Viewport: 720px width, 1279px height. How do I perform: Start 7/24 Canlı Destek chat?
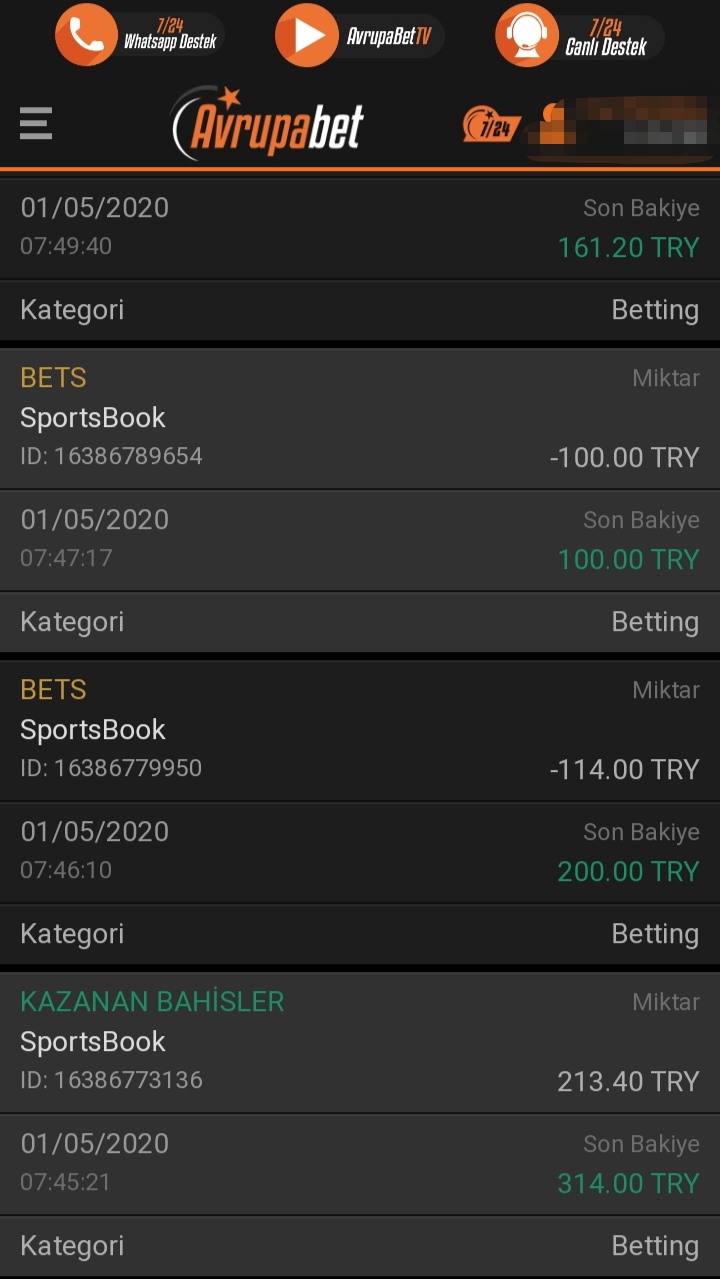point(579,35)
